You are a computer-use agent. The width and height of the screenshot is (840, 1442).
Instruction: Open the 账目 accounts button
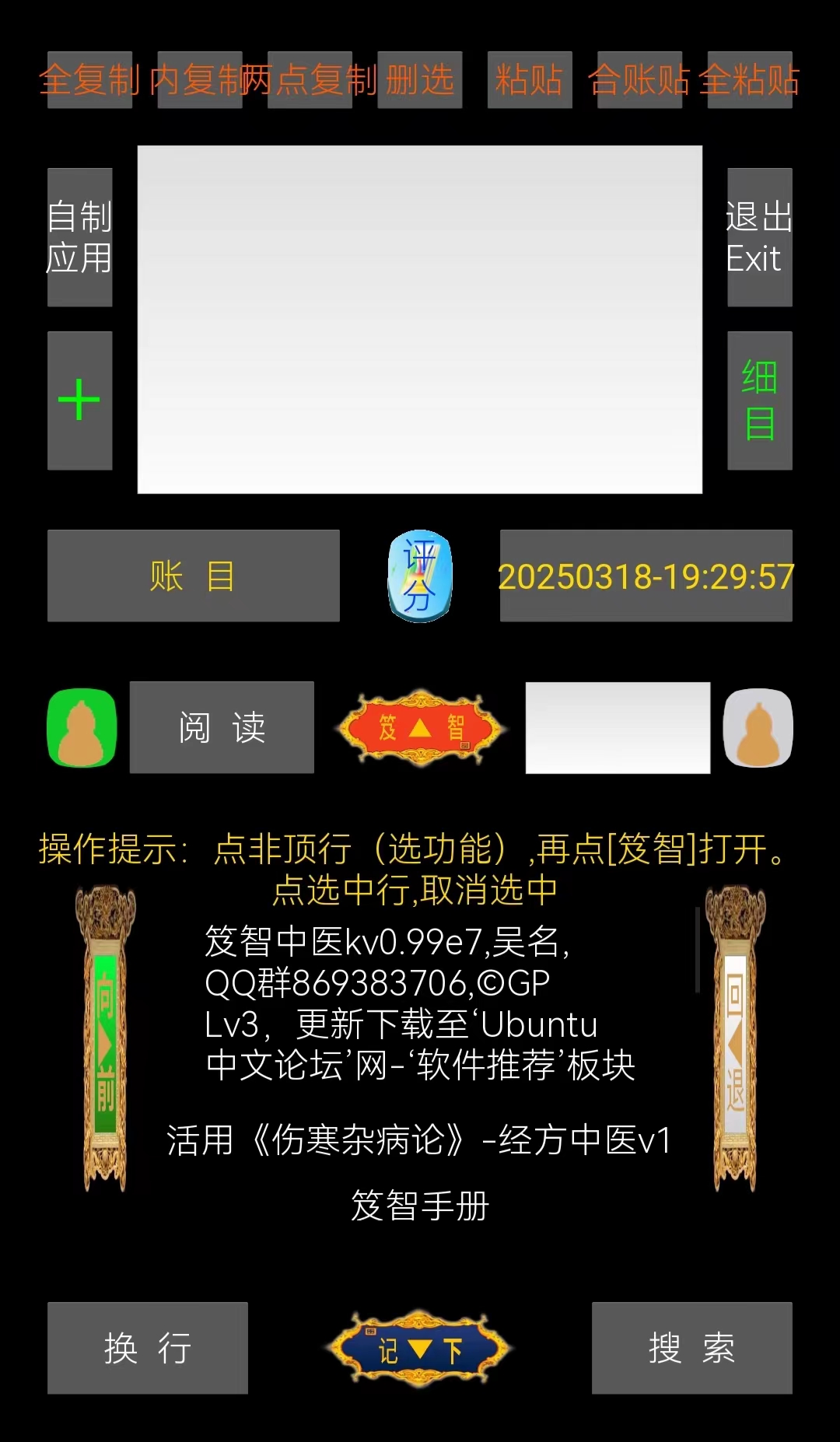click(x=194, y=576)
